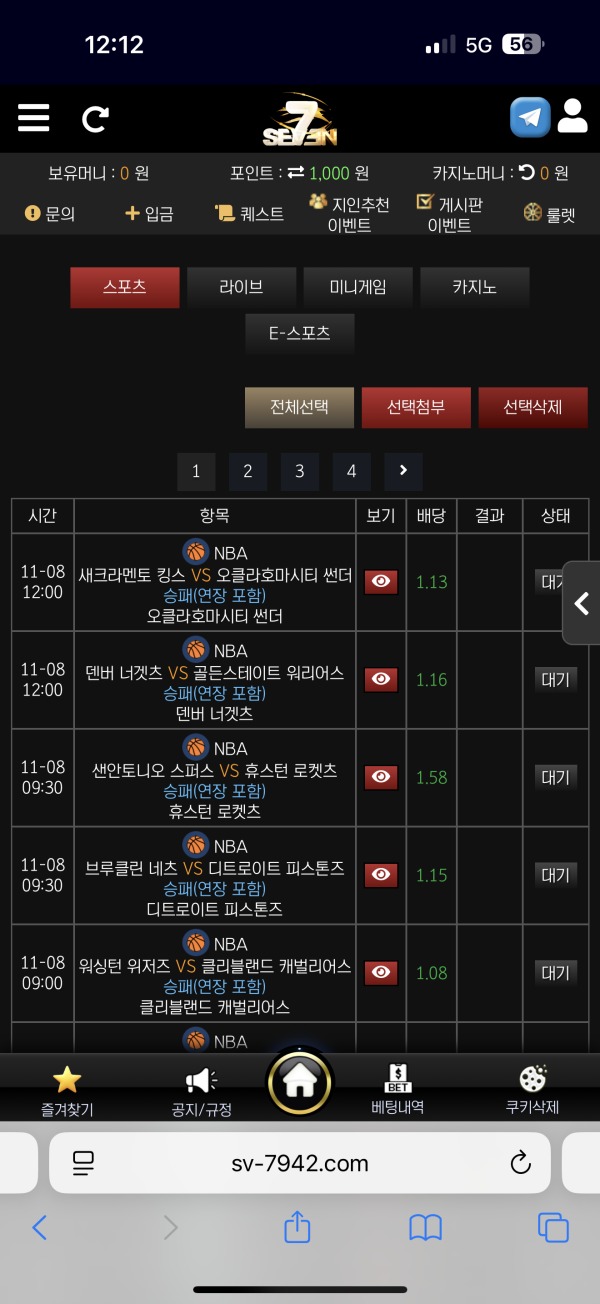Switch to the 카지노 tab
This screenshot has width=600, height=1304.
[474, 287]
